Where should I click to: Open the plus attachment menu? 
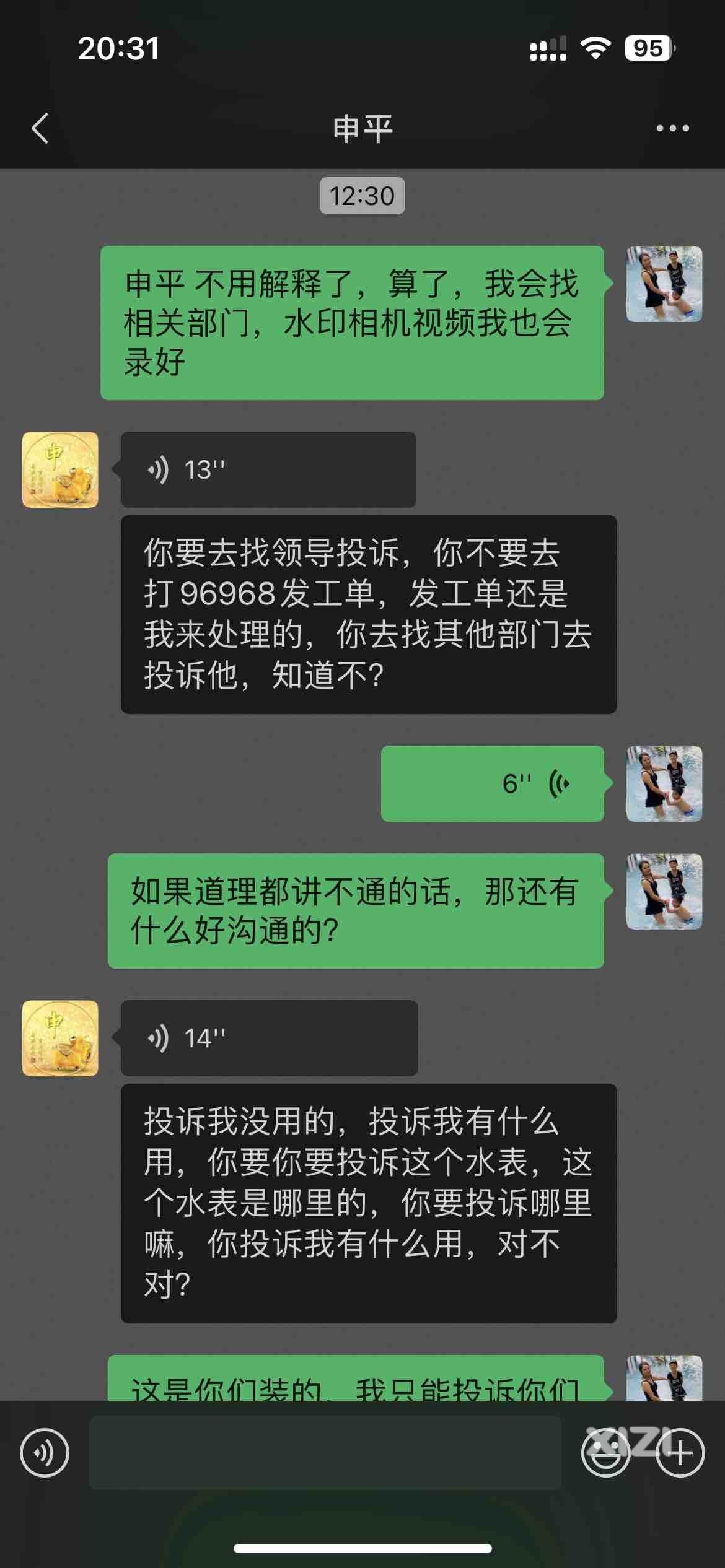point(680,1453)
